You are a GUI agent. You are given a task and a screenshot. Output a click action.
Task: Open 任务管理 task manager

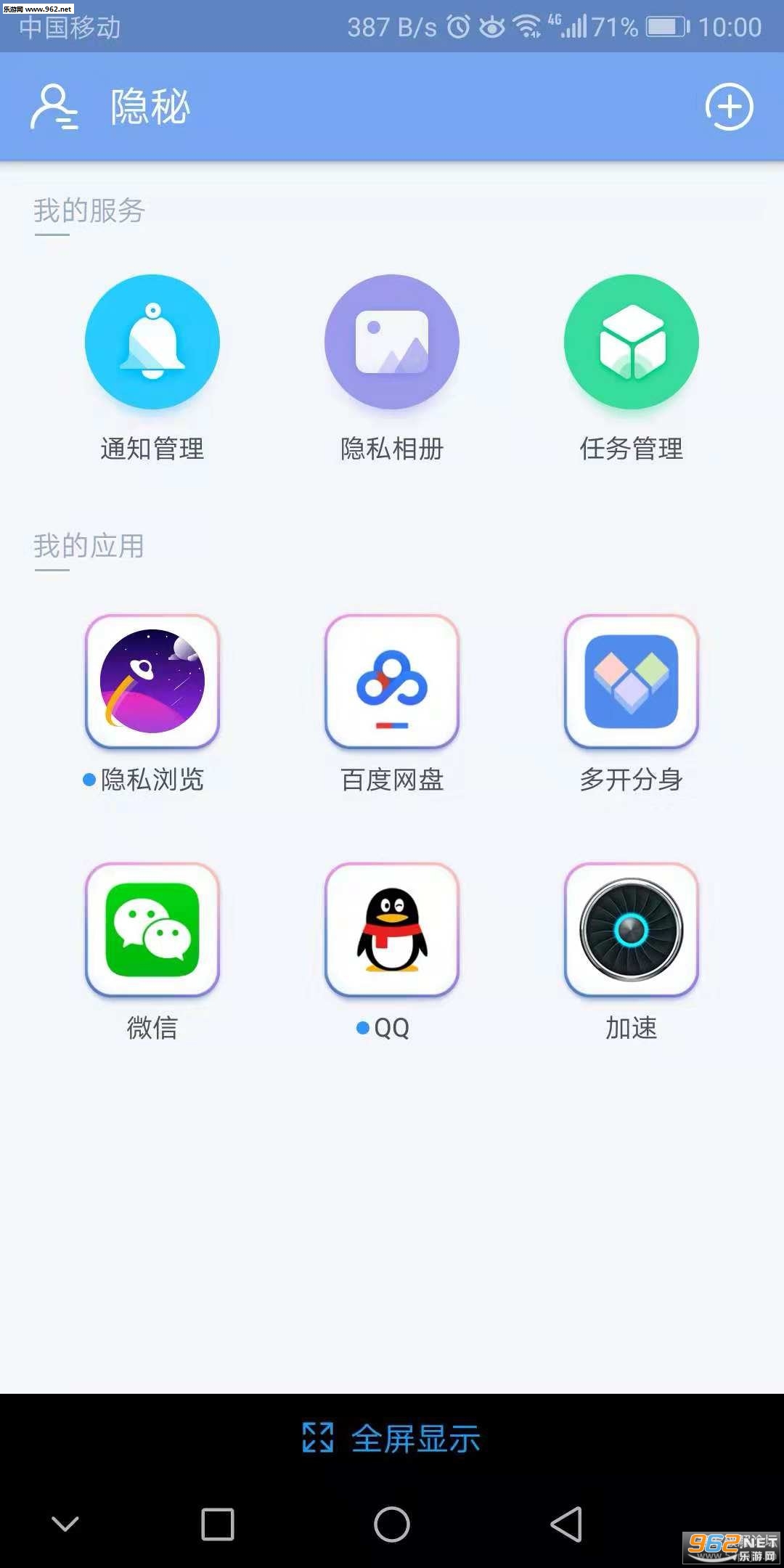click(632, 342)
